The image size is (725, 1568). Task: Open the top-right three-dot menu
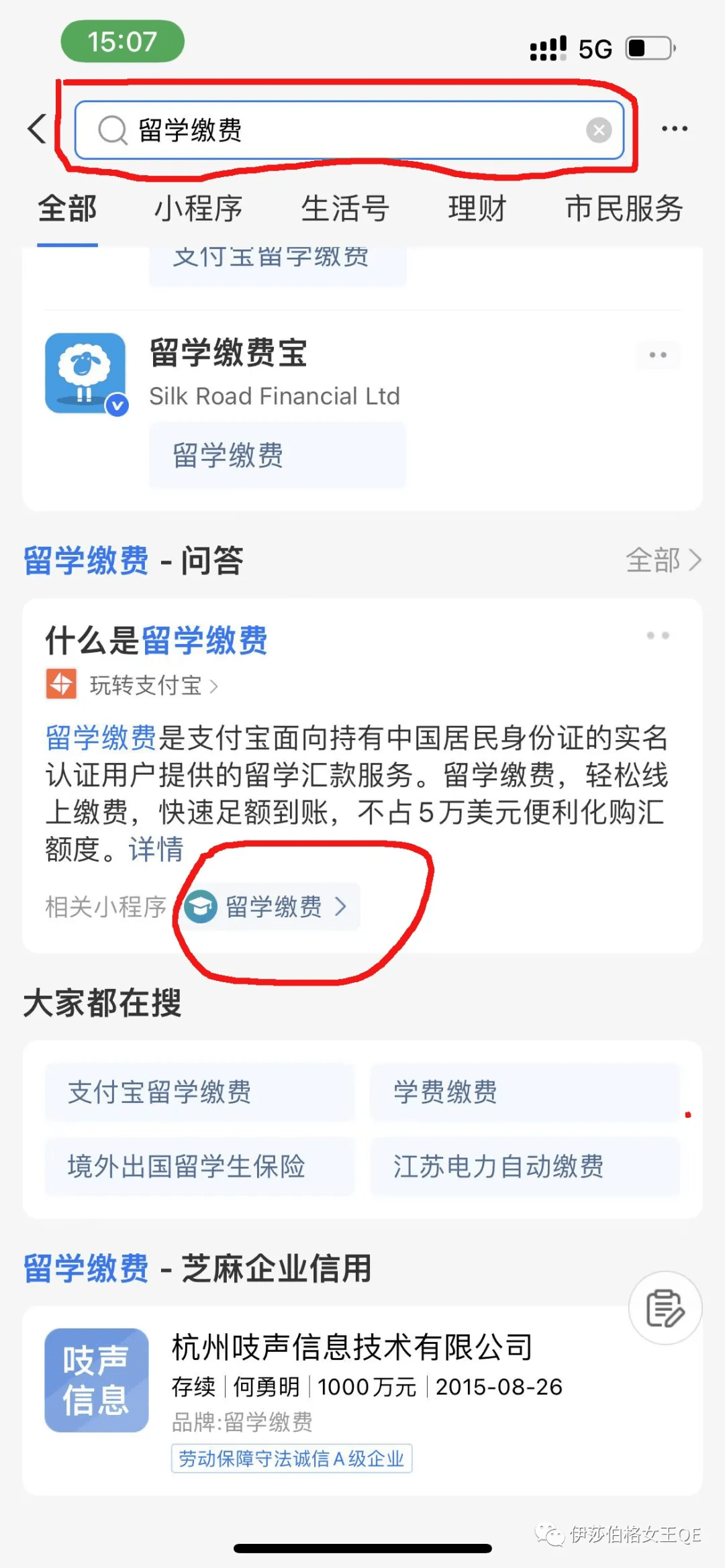(674, 129)
